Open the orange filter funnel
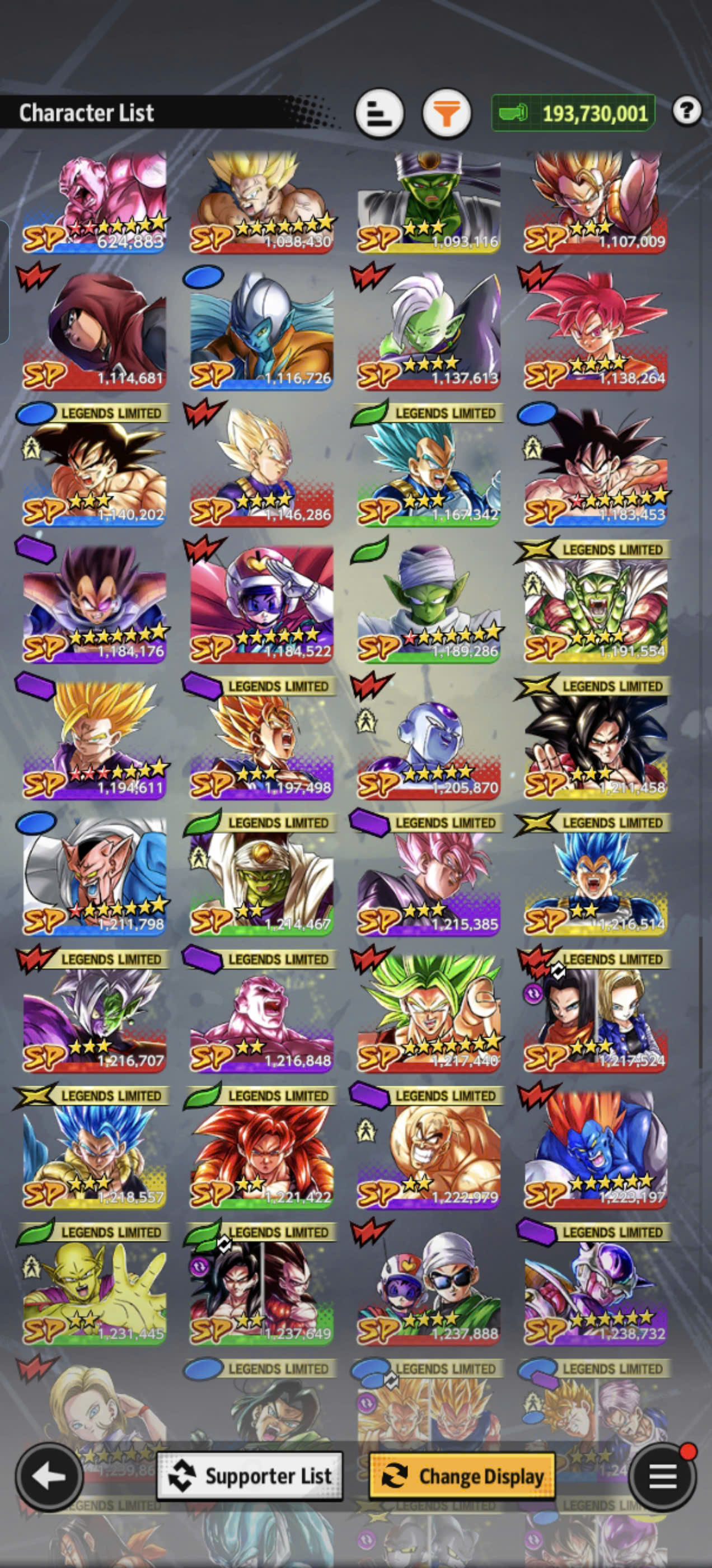This screenshot has height=1568, width=712. [x=447, y=113]
